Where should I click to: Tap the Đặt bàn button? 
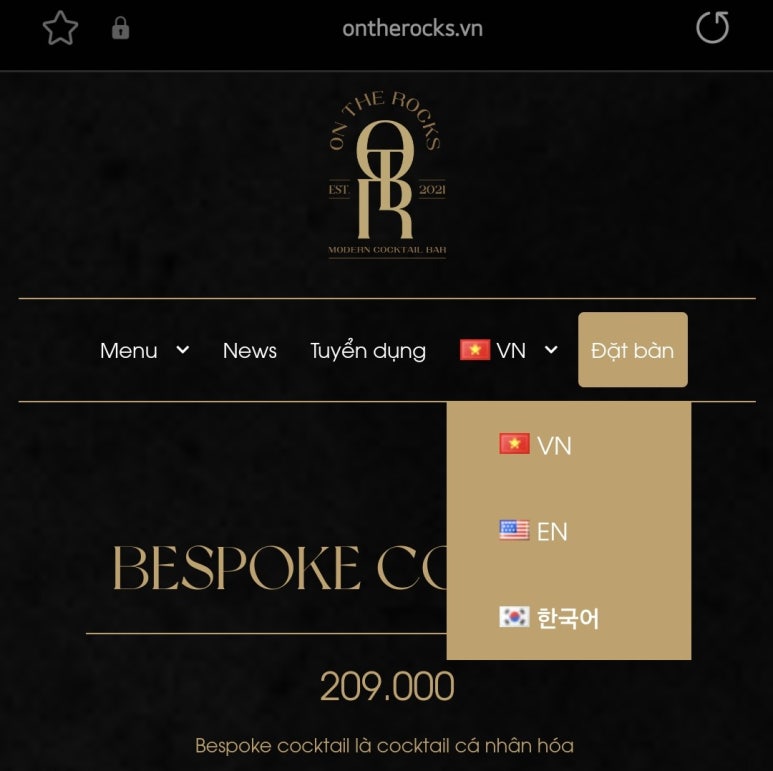632,350
